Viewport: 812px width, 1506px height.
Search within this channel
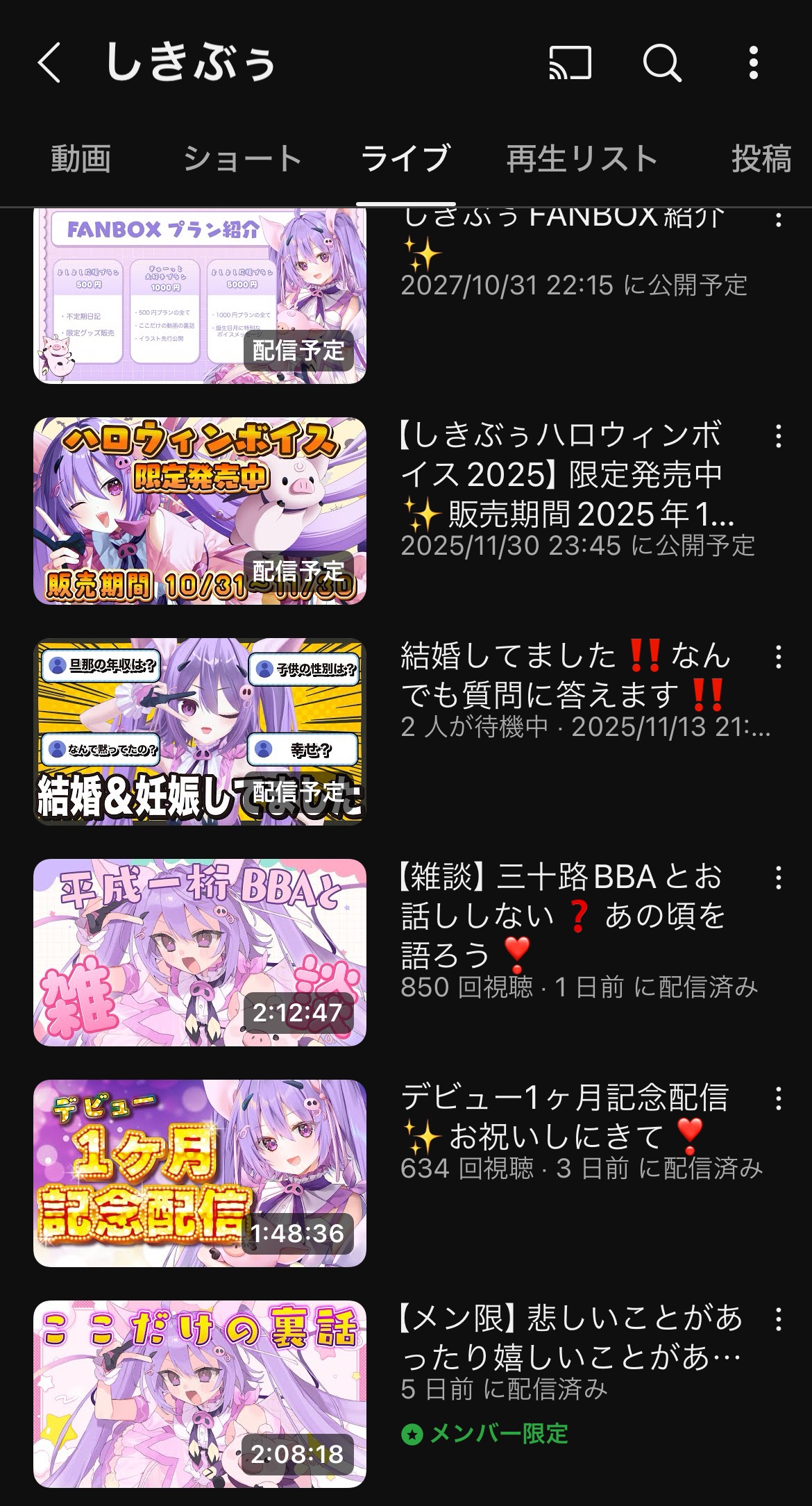661,62
